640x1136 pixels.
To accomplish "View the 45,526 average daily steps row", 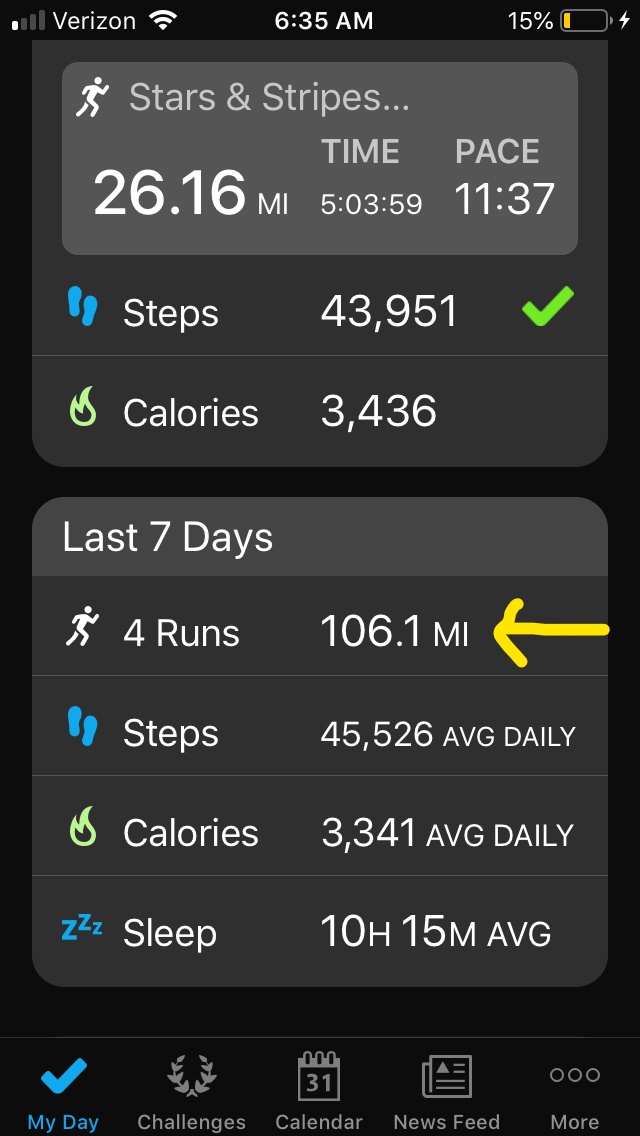I will 320,726.
